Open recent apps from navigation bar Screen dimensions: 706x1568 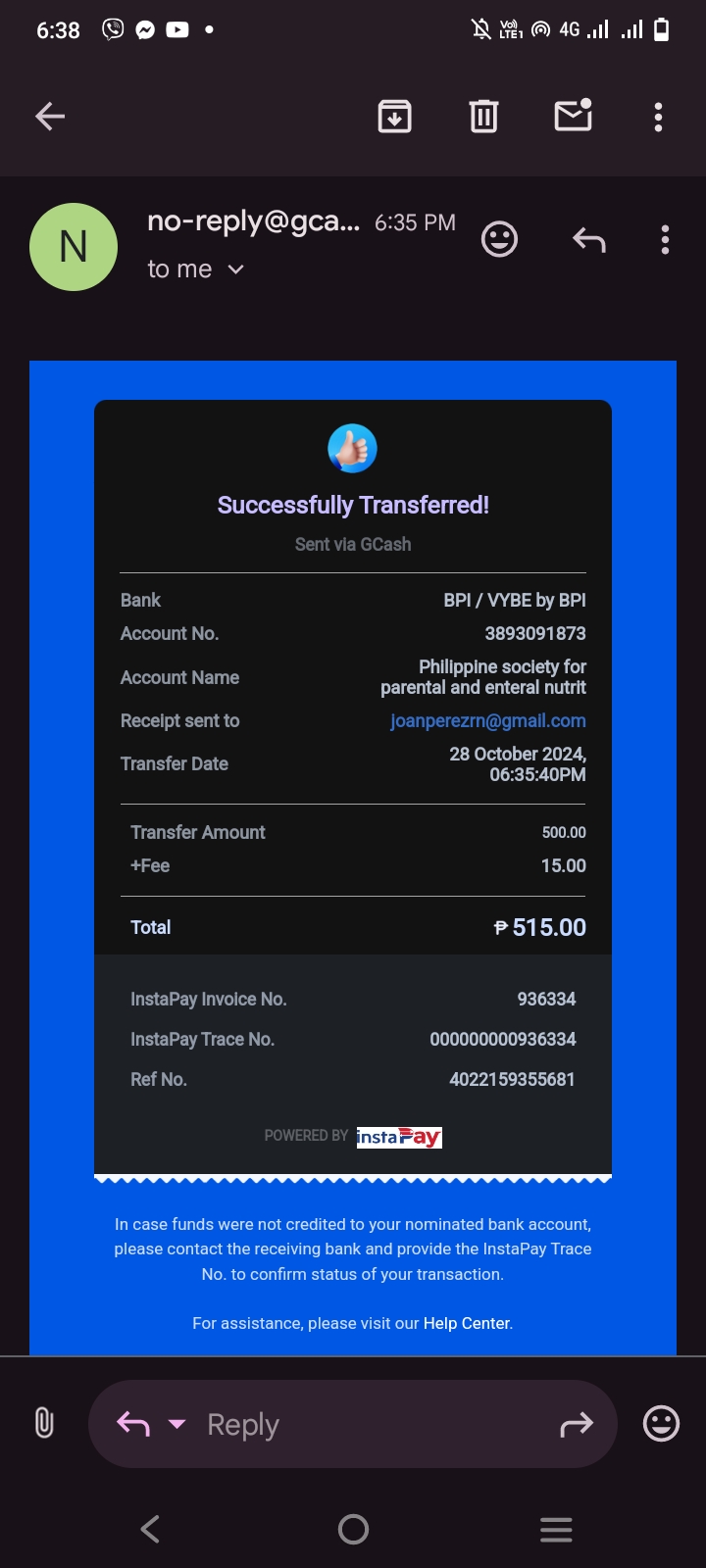(x=556, y=1529)
